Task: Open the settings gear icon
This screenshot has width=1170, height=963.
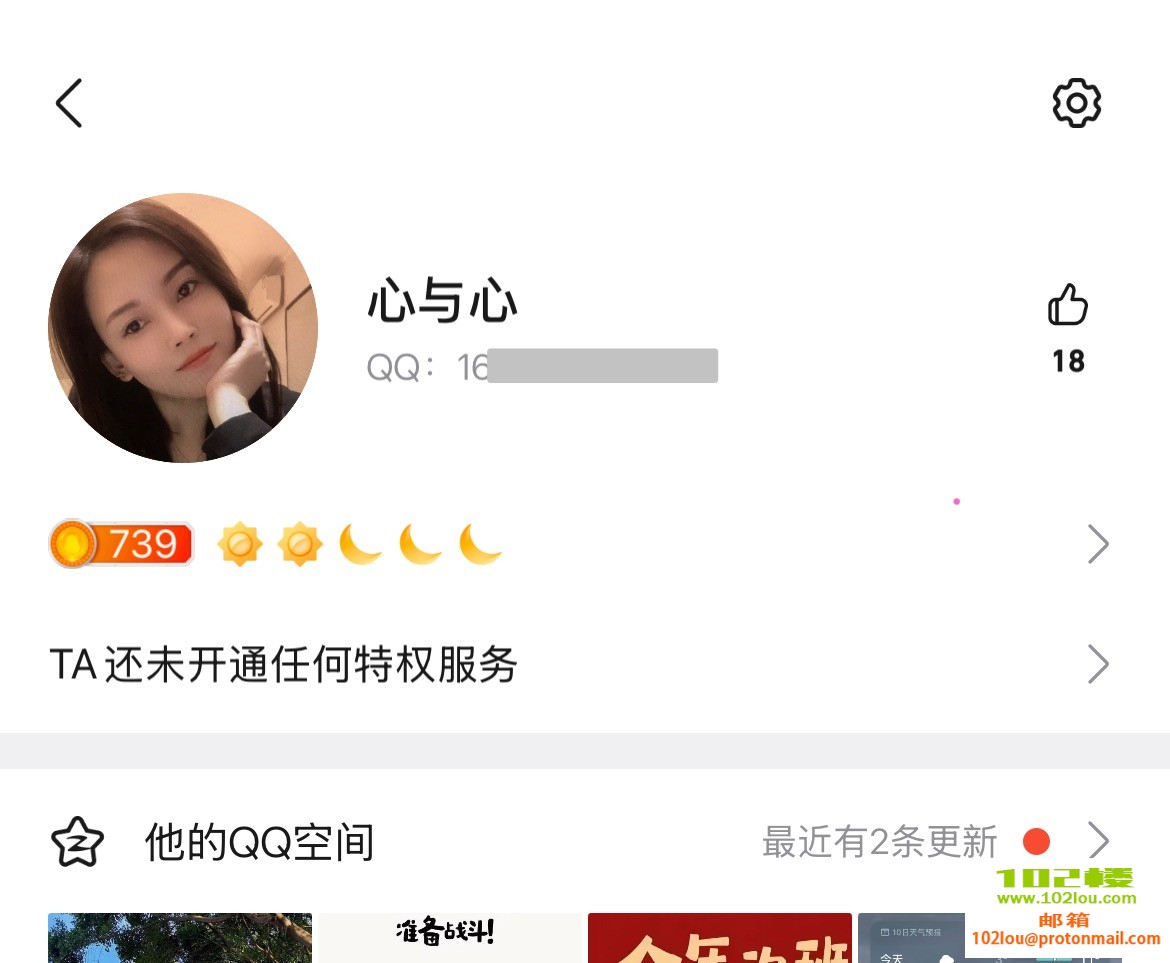Action: point(1076,103)
